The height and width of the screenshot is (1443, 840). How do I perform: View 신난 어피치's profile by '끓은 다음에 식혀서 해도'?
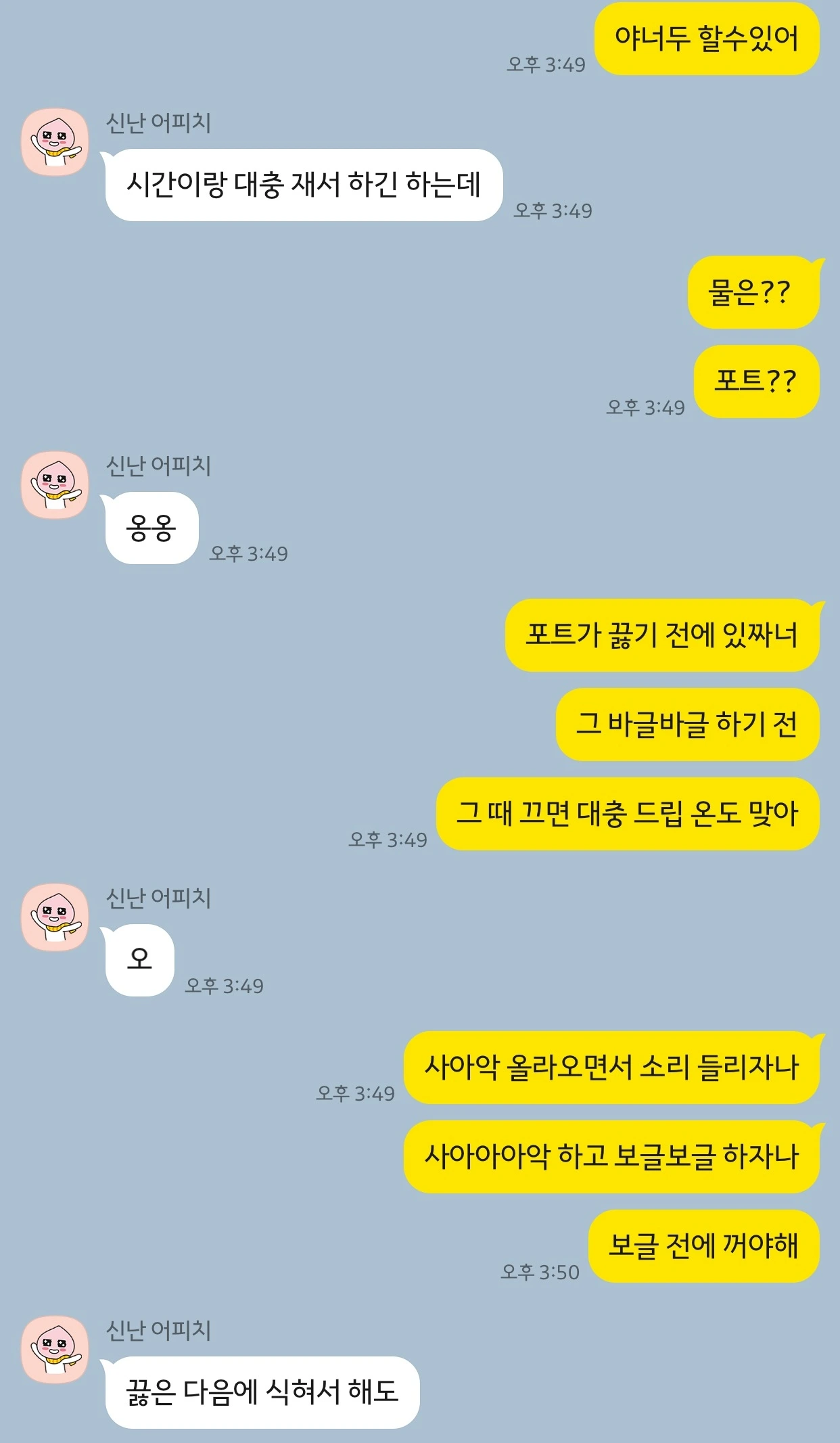(55, 1350)
